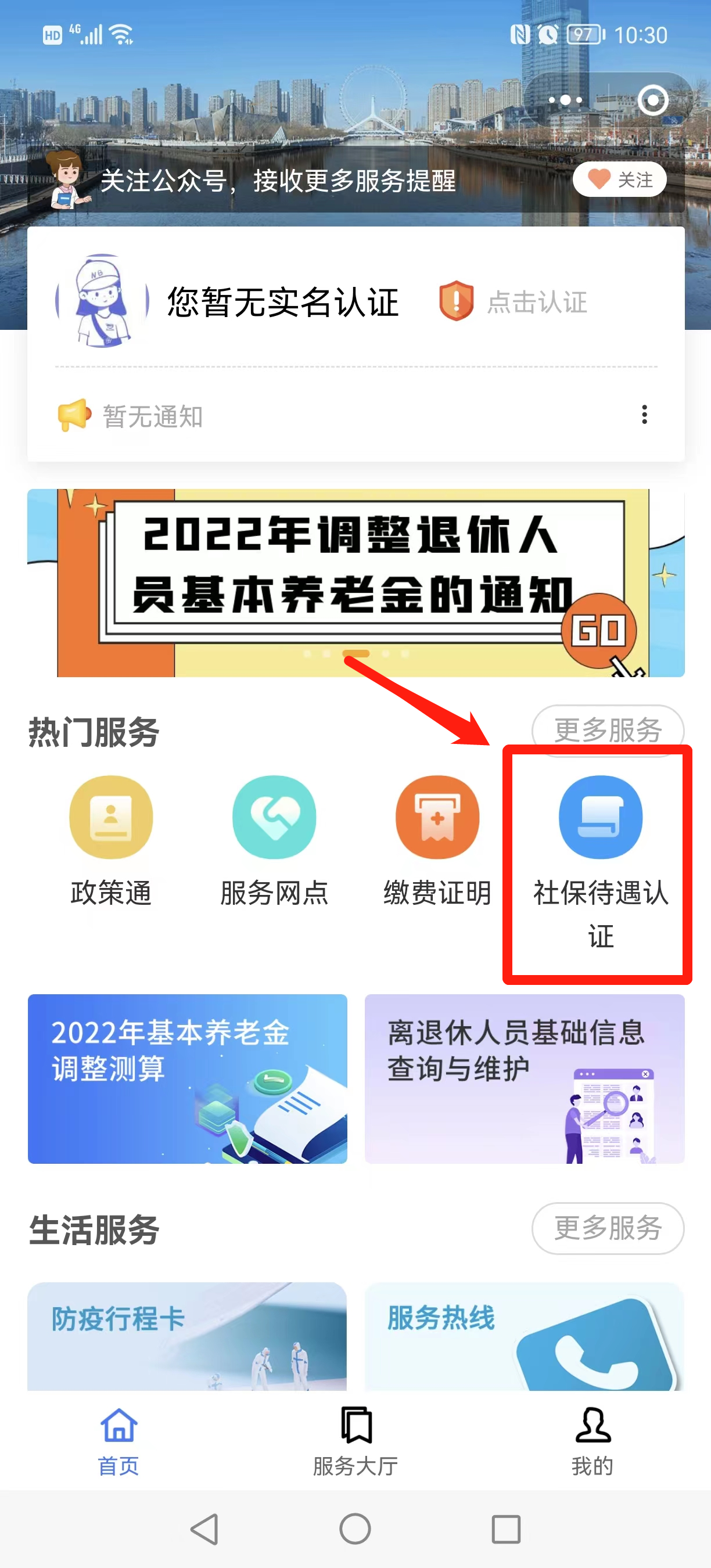711x1568 pixels.
Task: Open 更多服务 next to 生活服务
Action: pyautogui.click(x=607, y=1228)
